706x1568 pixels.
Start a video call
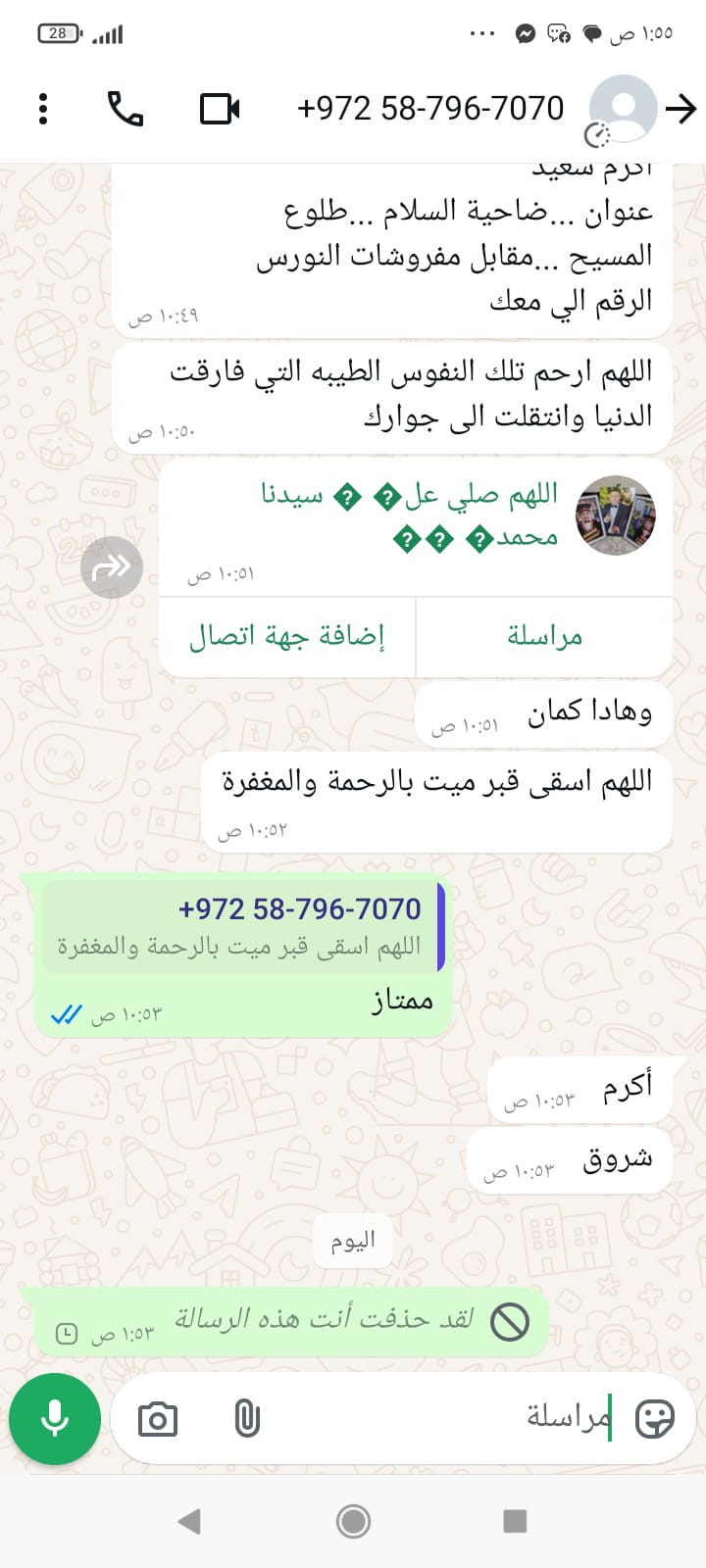[x=220, y=109]
